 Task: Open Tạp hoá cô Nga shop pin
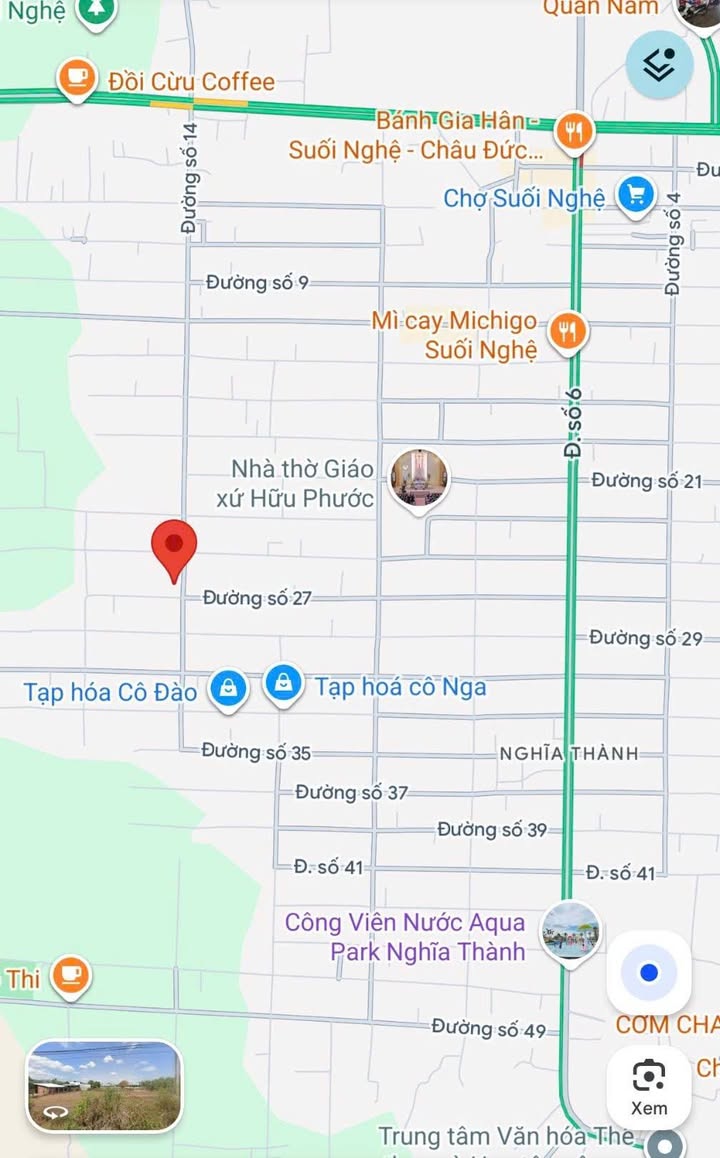point(284,685)
